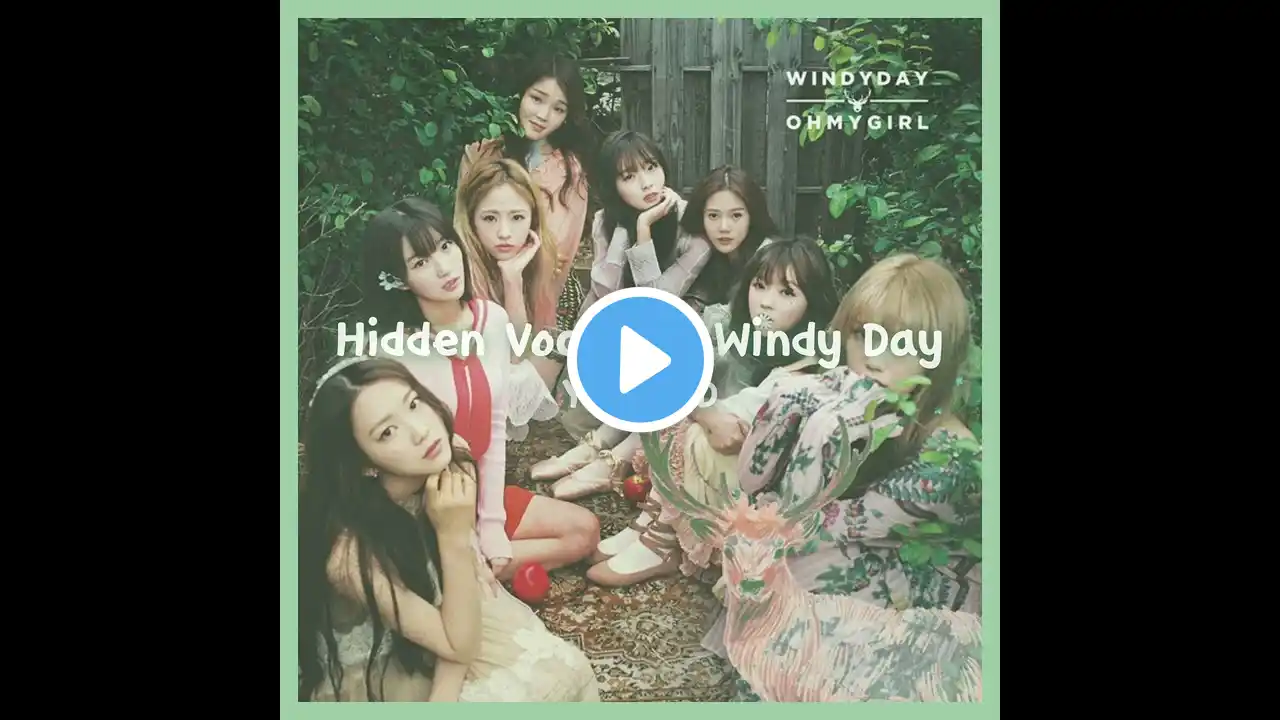Screen dimensions: 1280x720
Task: Play the Hidden Vocals Windy Day video
Action: [x=640, y=360]
